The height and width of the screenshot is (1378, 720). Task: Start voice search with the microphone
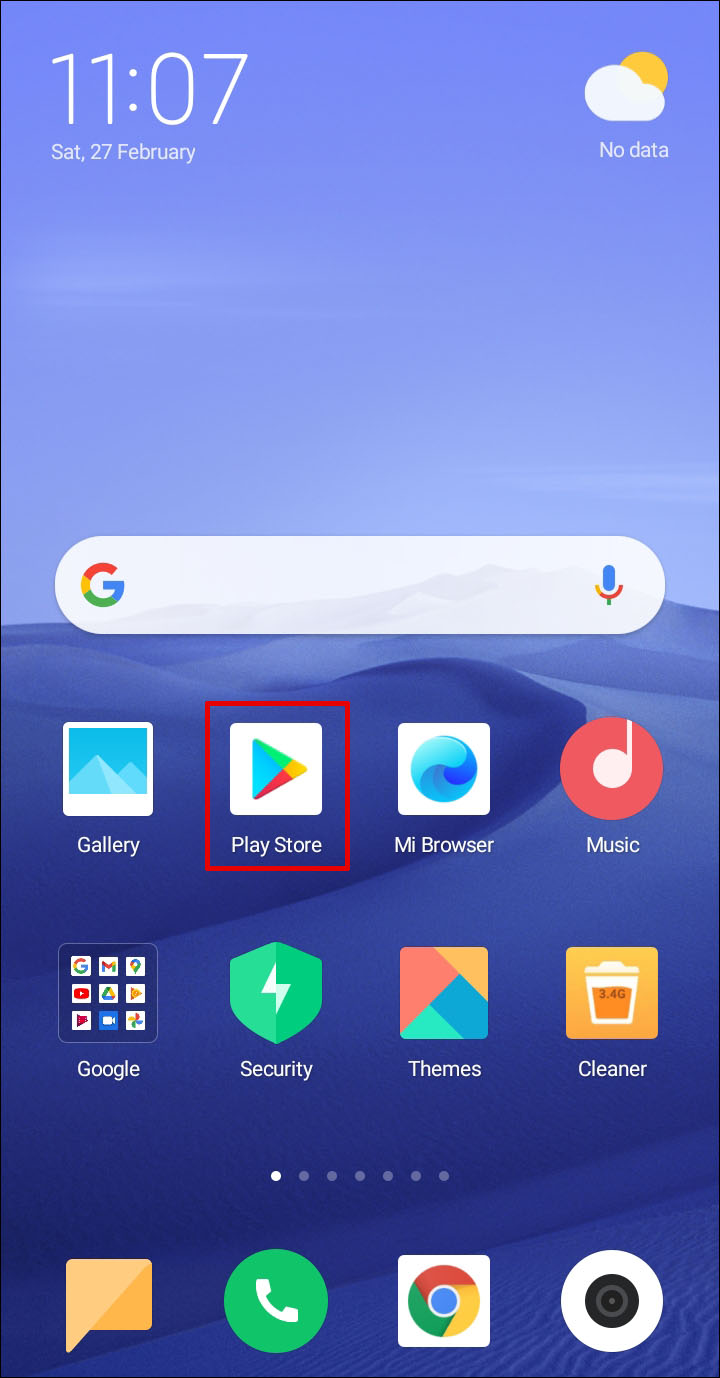(608, 585)
